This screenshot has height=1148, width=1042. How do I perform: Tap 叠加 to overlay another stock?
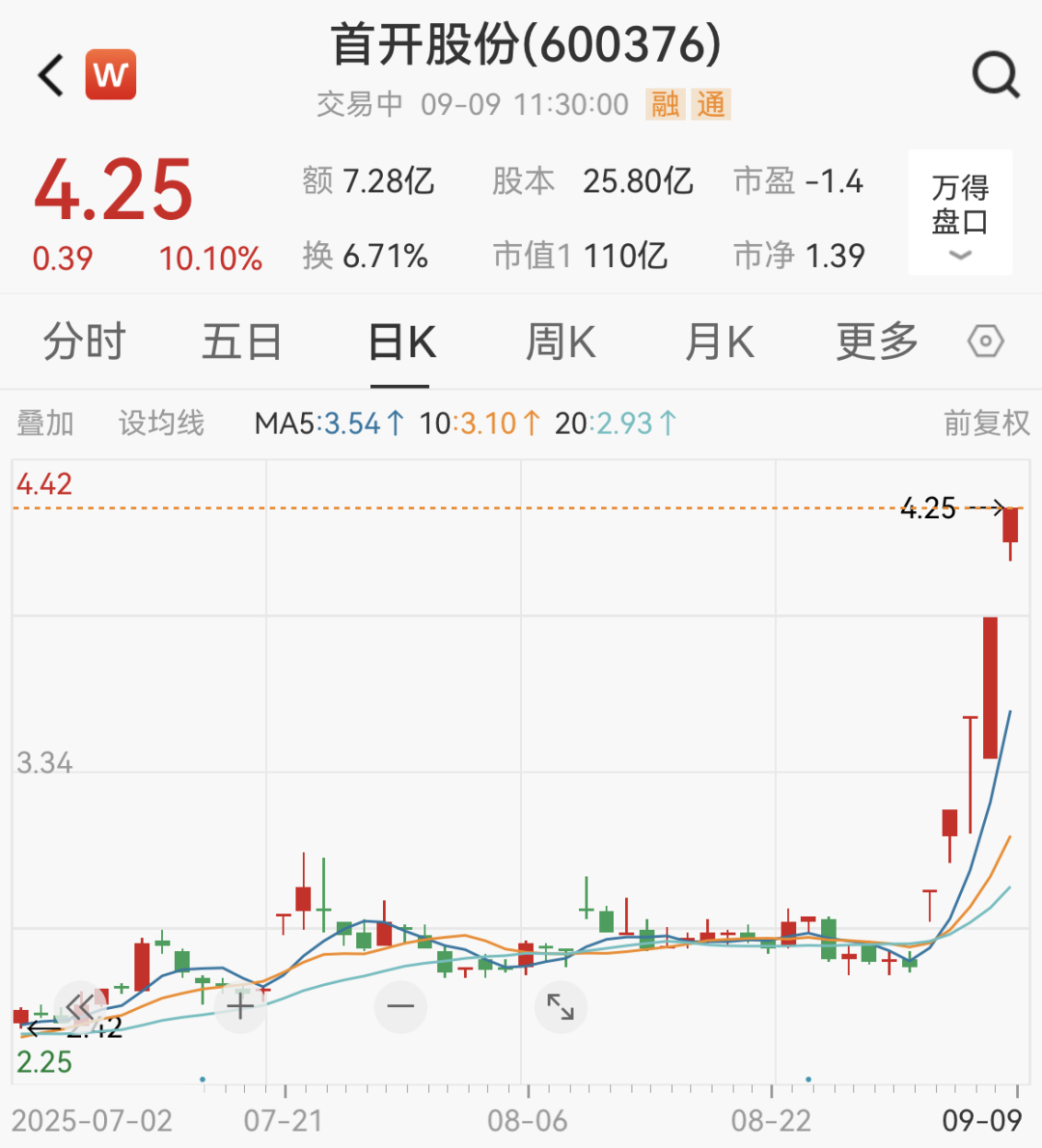45,424
